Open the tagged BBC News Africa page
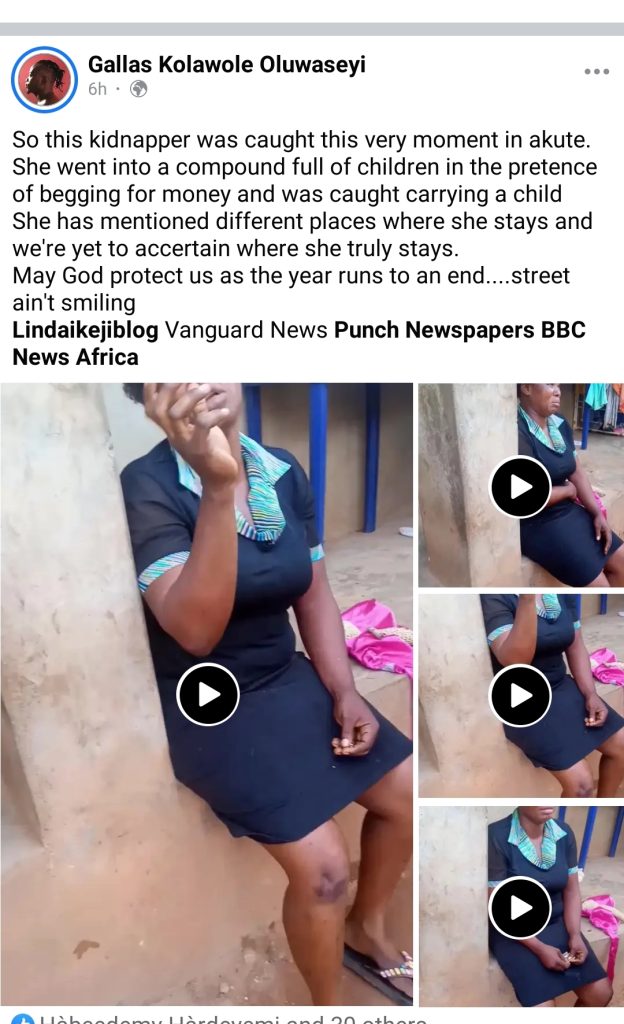Image resolution: width=624 pixels, height=1024 pixels. [75, 357]
